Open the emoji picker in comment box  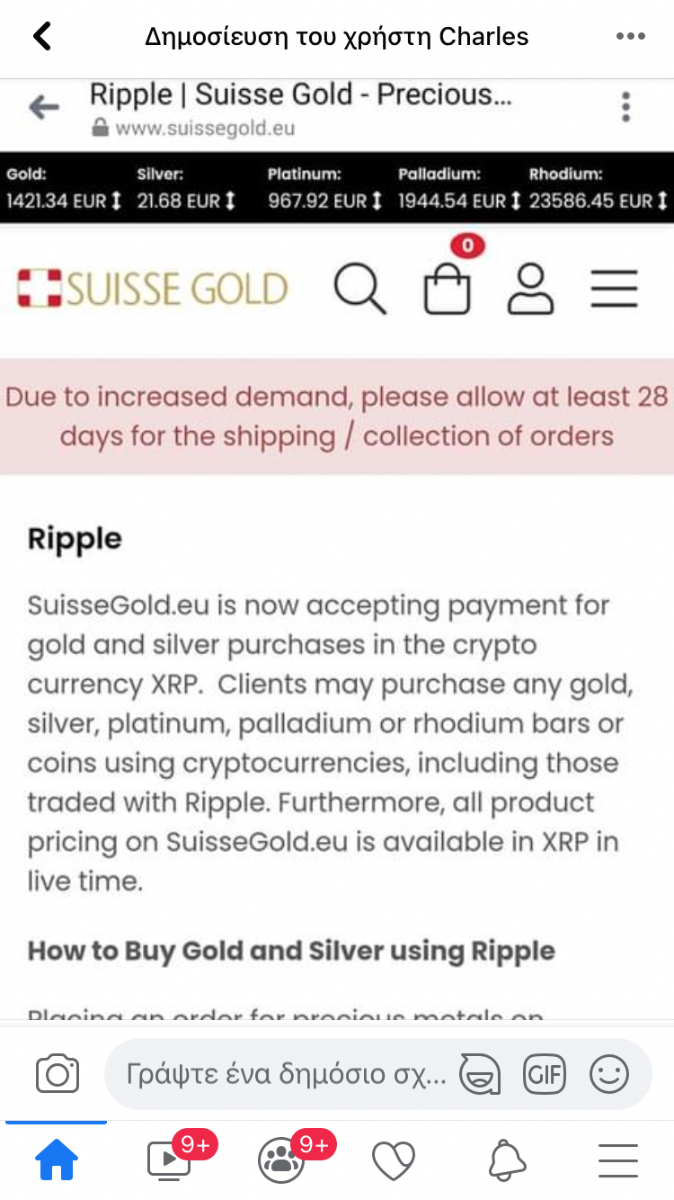point(609,1075)
